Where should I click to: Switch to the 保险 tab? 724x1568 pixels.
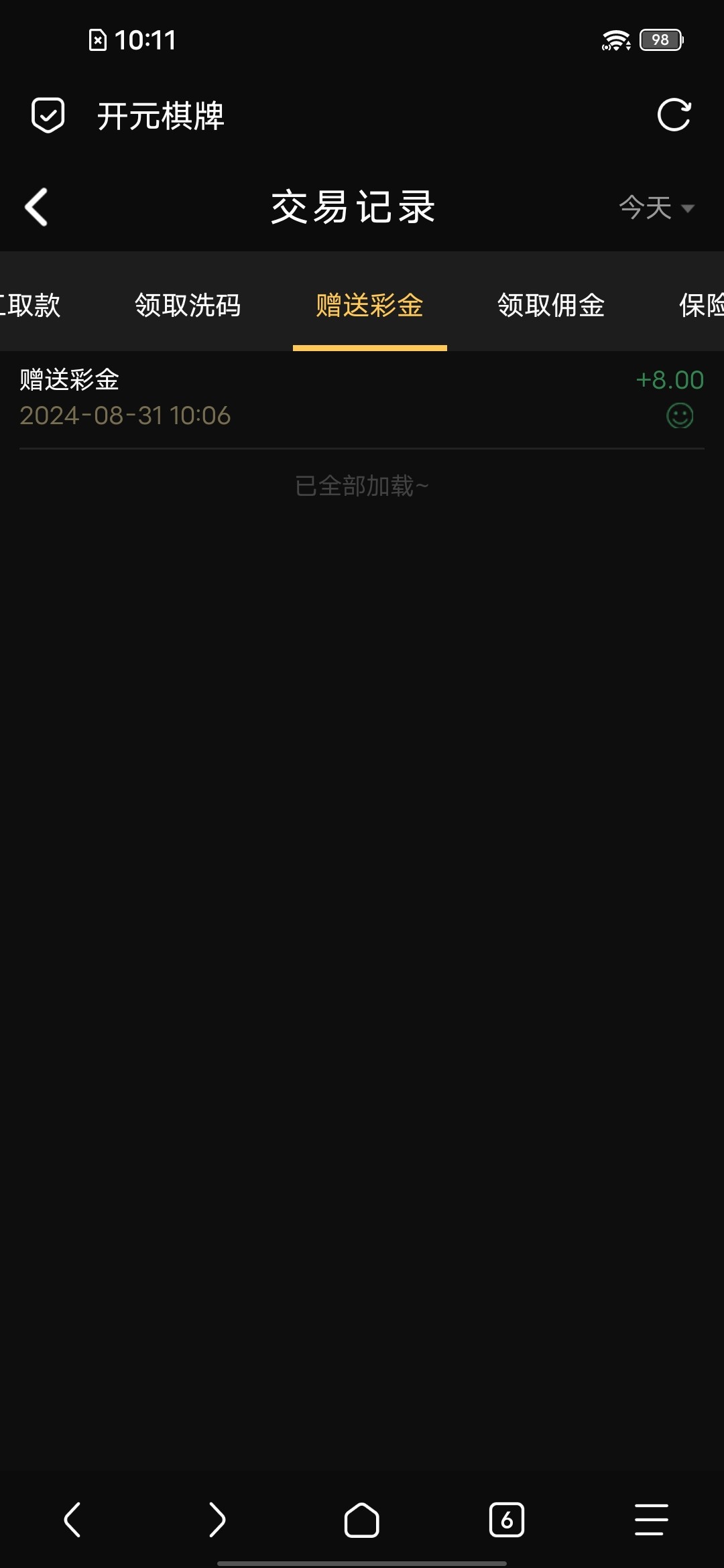(701, 306)
